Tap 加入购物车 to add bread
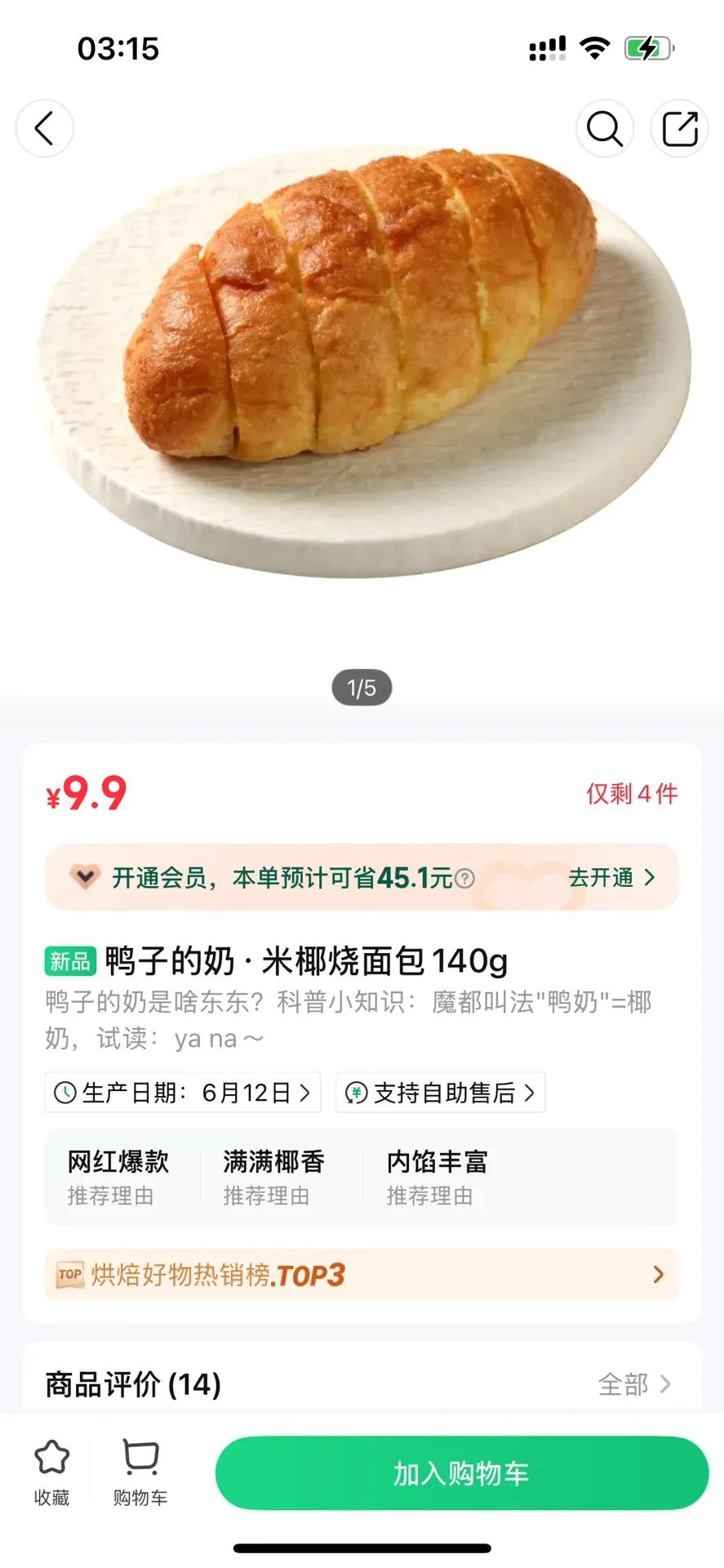Screen dimensions: 724x1568 click(461, 1473)
